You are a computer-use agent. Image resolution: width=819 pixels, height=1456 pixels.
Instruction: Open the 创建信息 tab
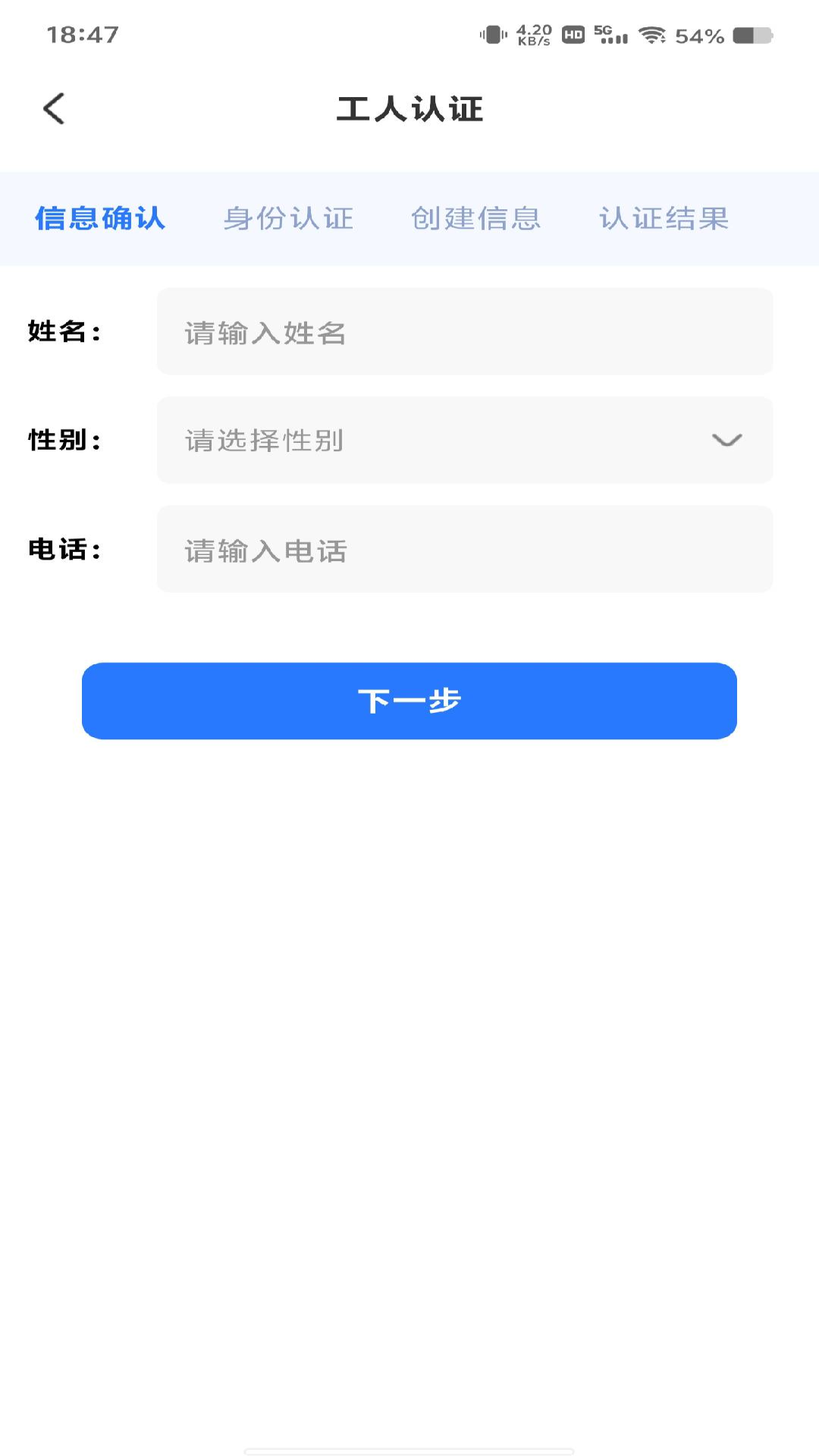pos(476,218)
